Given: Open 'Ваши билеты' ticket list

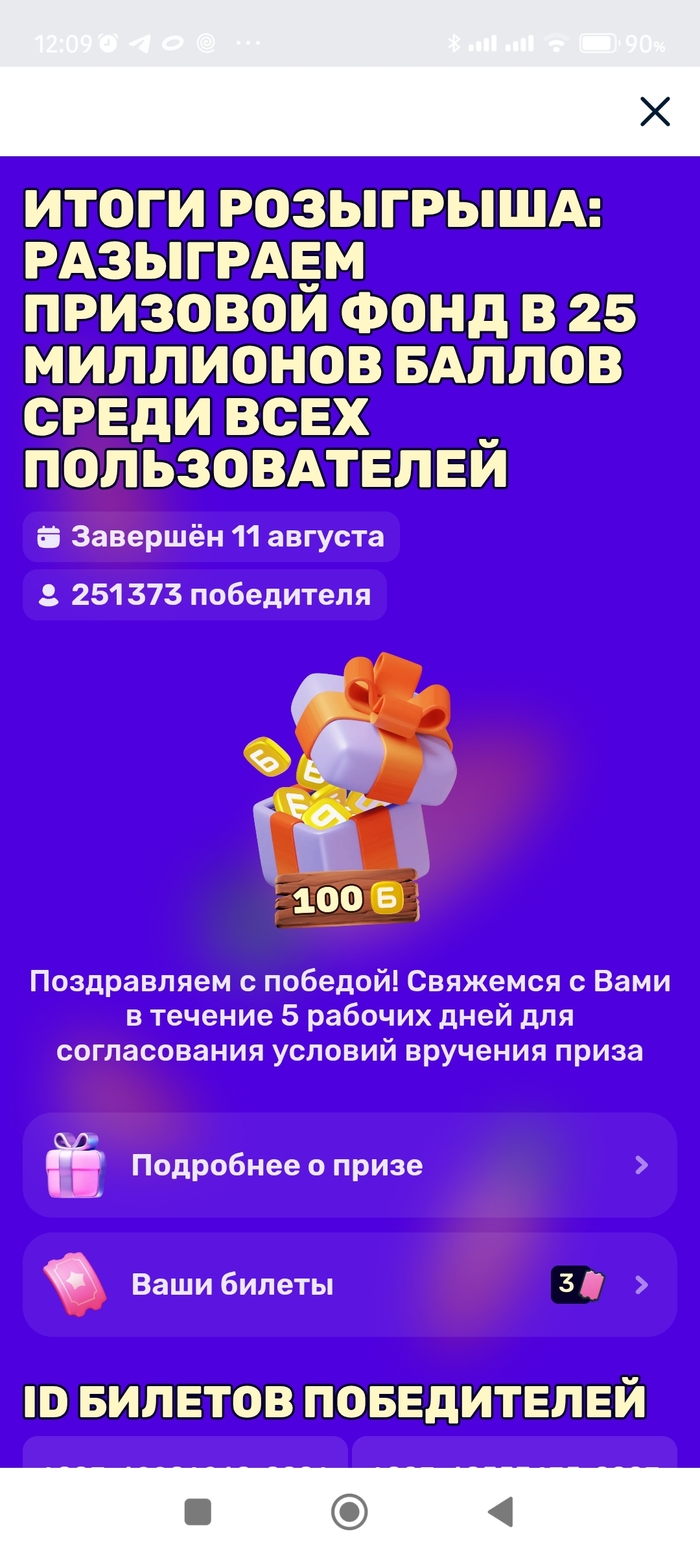Looking at the screenshot, I should (350, 1284).
